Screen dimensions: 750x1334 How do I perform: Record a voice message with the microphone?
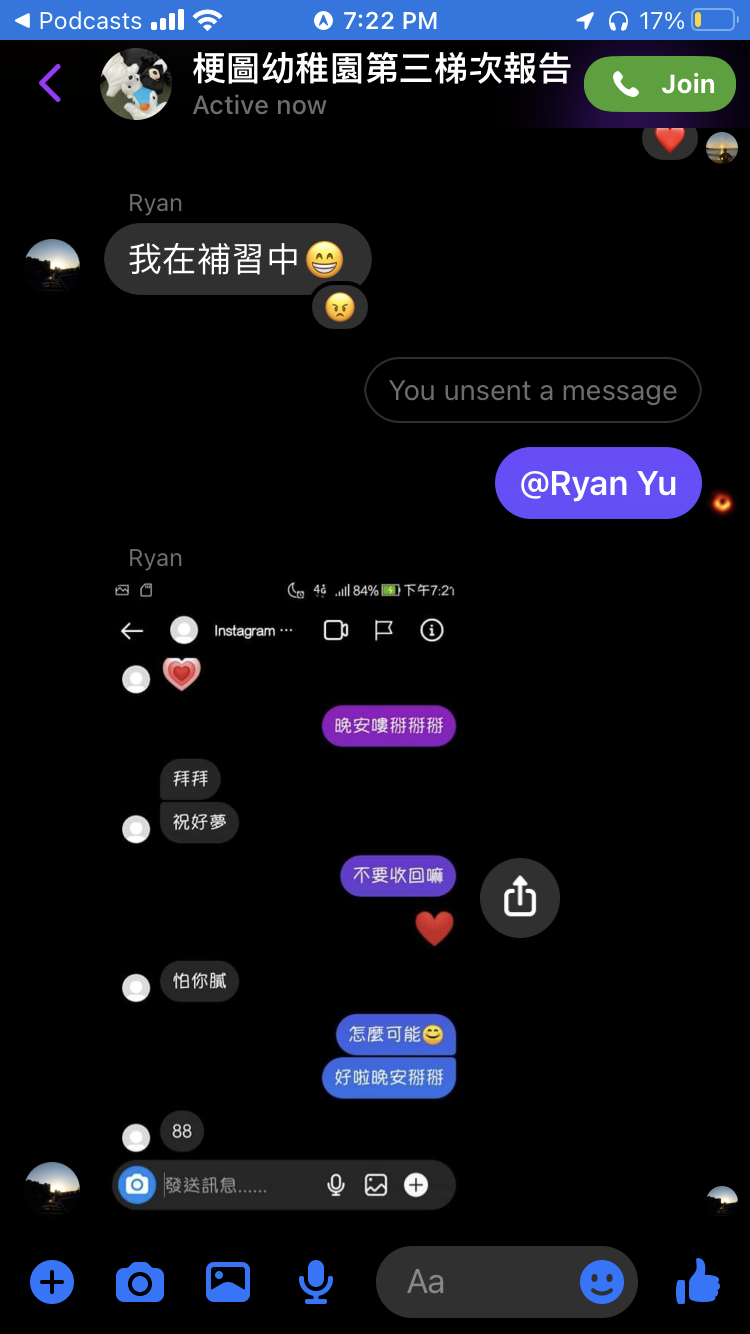[x=316, y=1281]
